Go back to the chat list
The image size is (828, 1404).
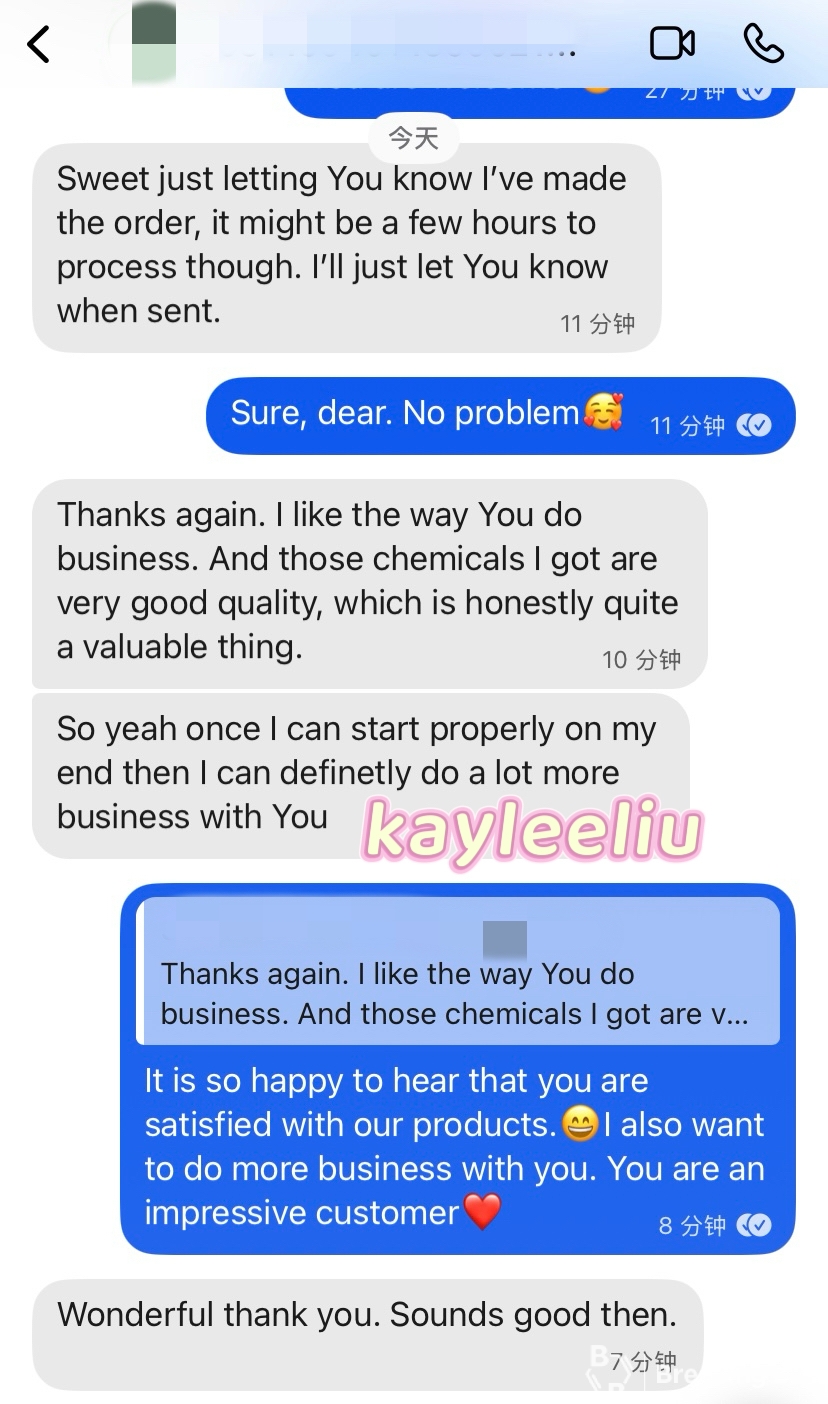coord(39,44)
